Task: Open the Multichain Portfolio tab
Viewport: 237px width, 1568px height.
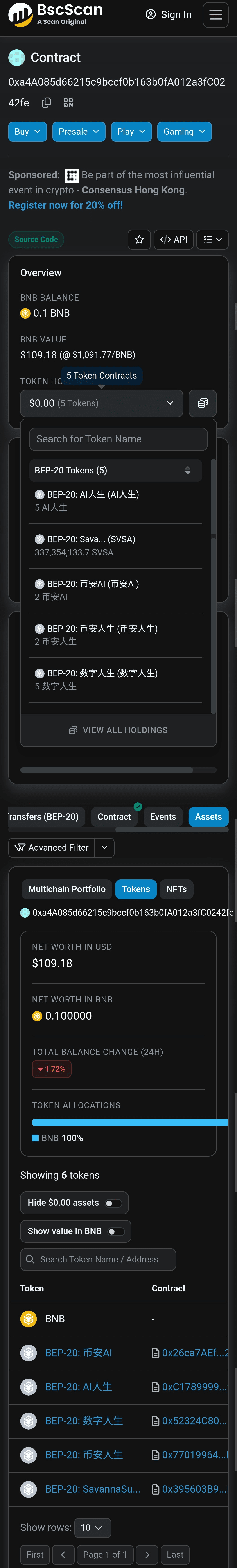Action: 66,889
